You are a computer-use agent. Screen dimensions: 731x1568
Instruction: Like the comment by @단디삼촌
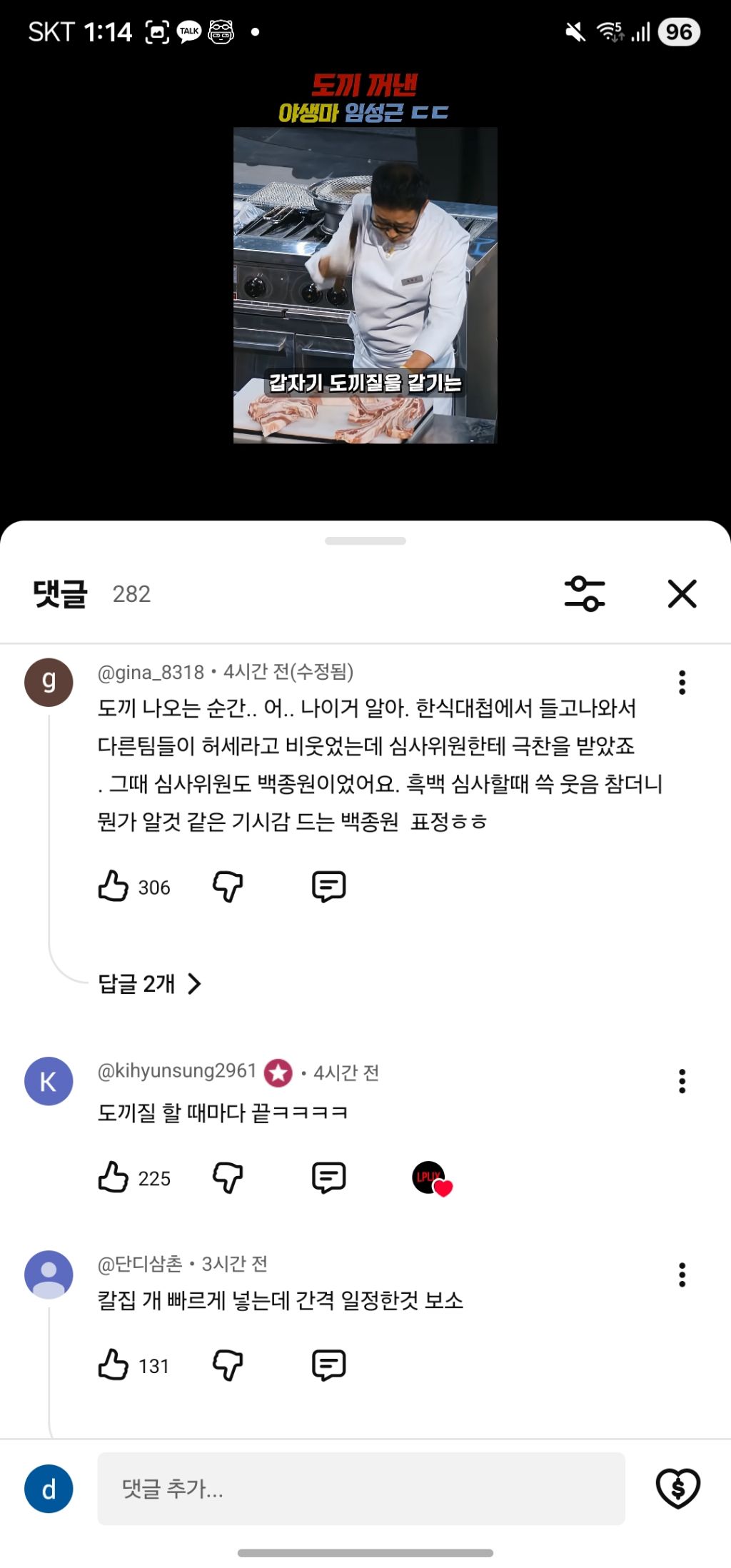click(114, 1365)
